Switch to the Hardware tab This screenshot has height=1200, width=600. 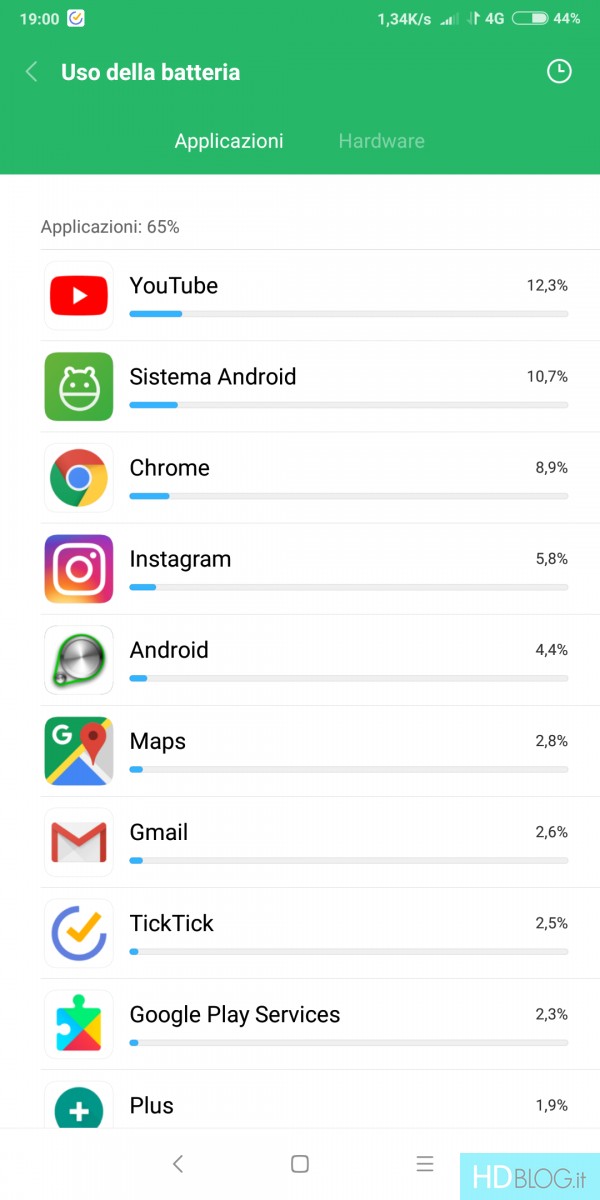[381, 141]
